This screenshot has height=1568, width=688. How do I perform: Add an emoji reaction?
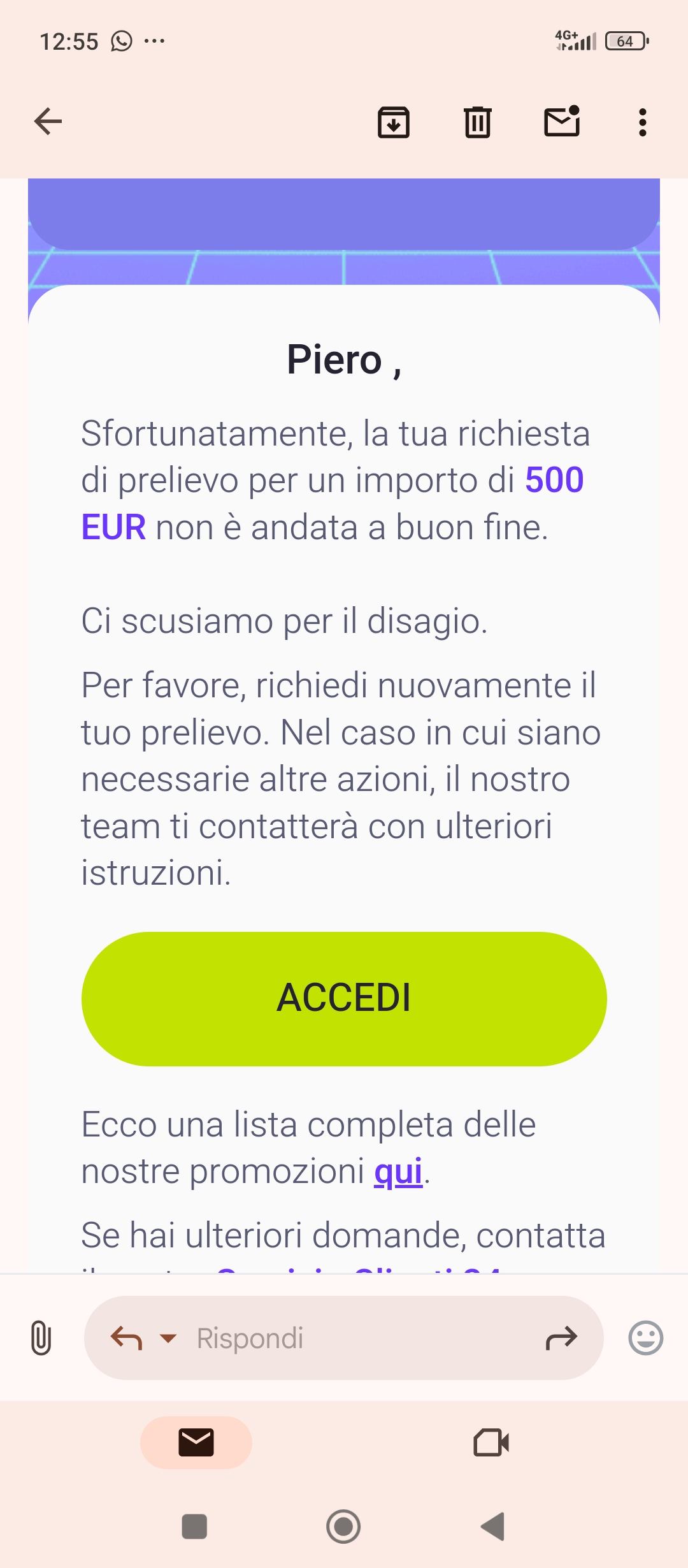click(x=645, y=1337)
